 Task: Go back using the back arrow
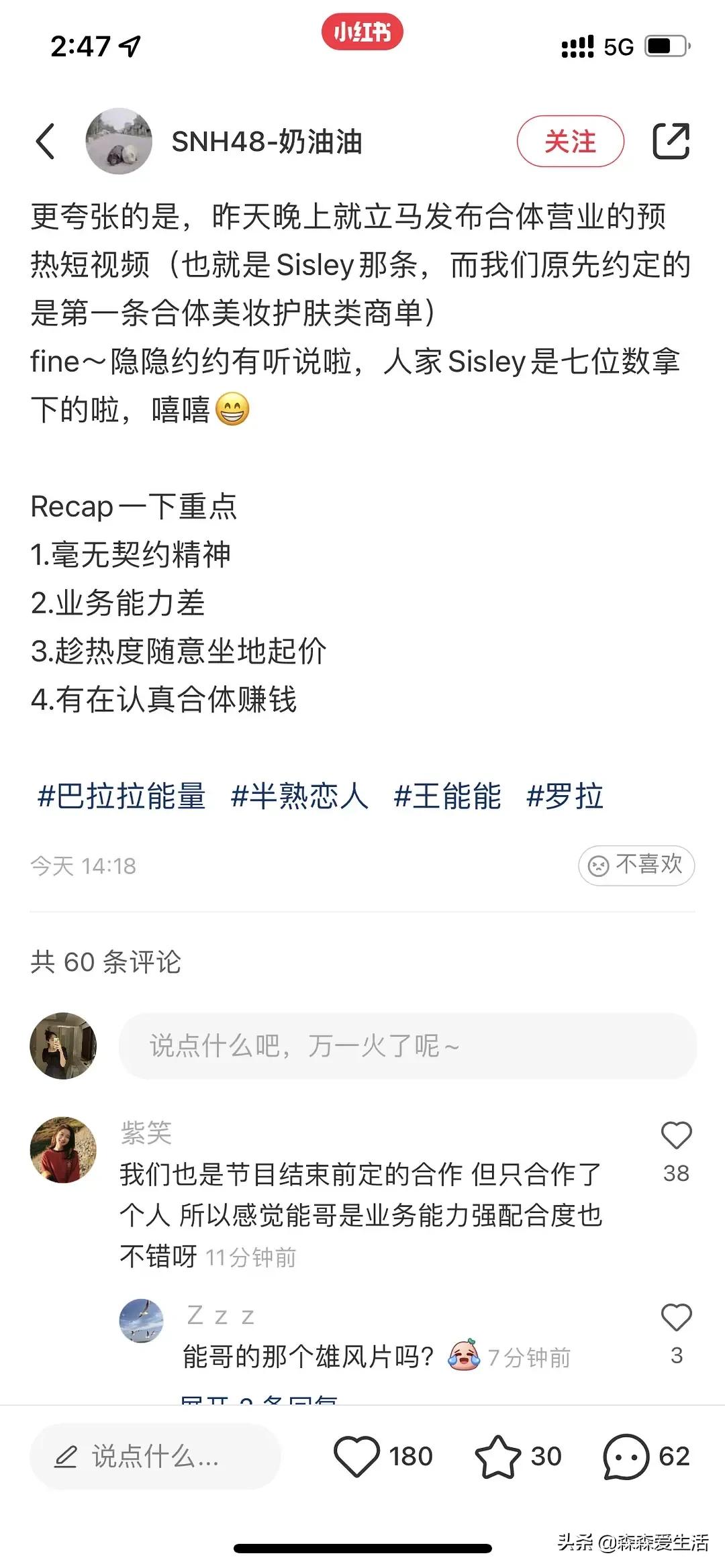(x=46, y=142)
